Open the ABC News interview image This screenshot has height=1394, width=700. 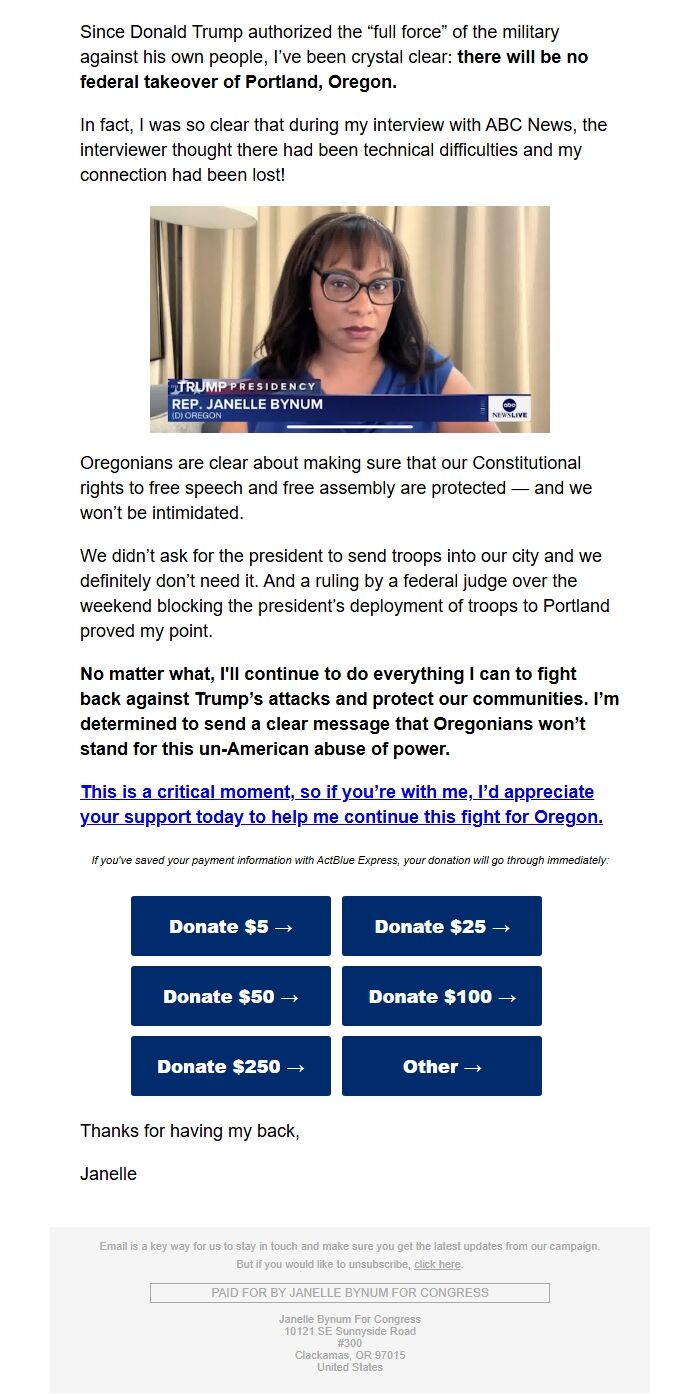pos(349,319)
